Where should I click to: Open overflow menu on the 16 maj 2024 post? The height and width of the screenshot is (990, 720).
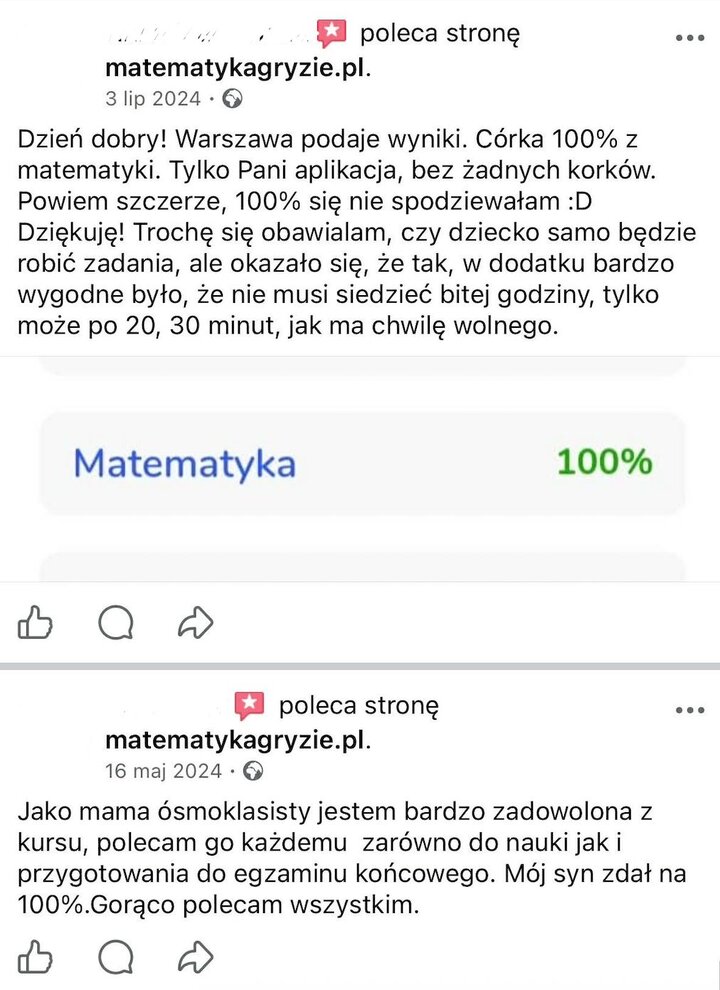point(690,710)
